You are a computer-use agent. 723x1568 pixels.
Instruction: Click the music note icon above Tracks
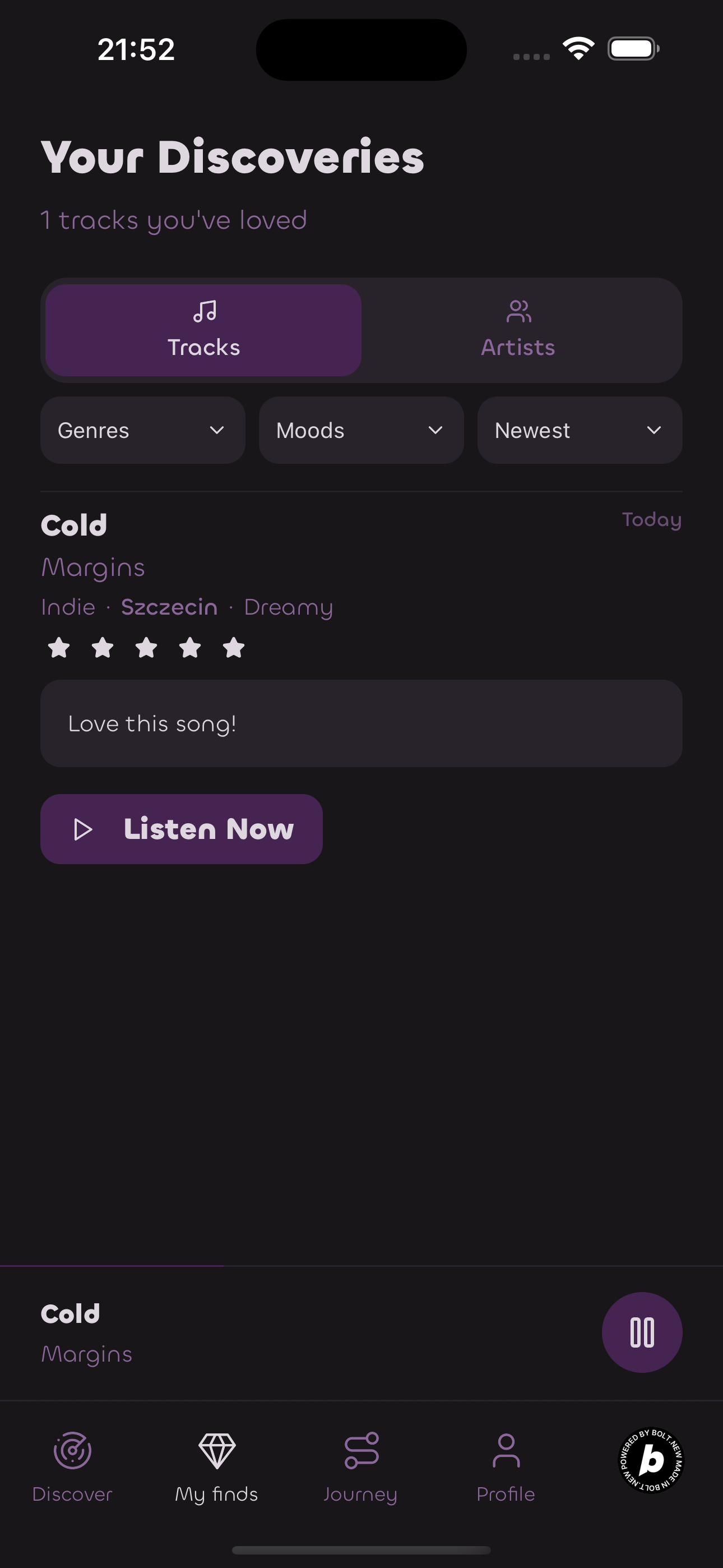point(204,312)
